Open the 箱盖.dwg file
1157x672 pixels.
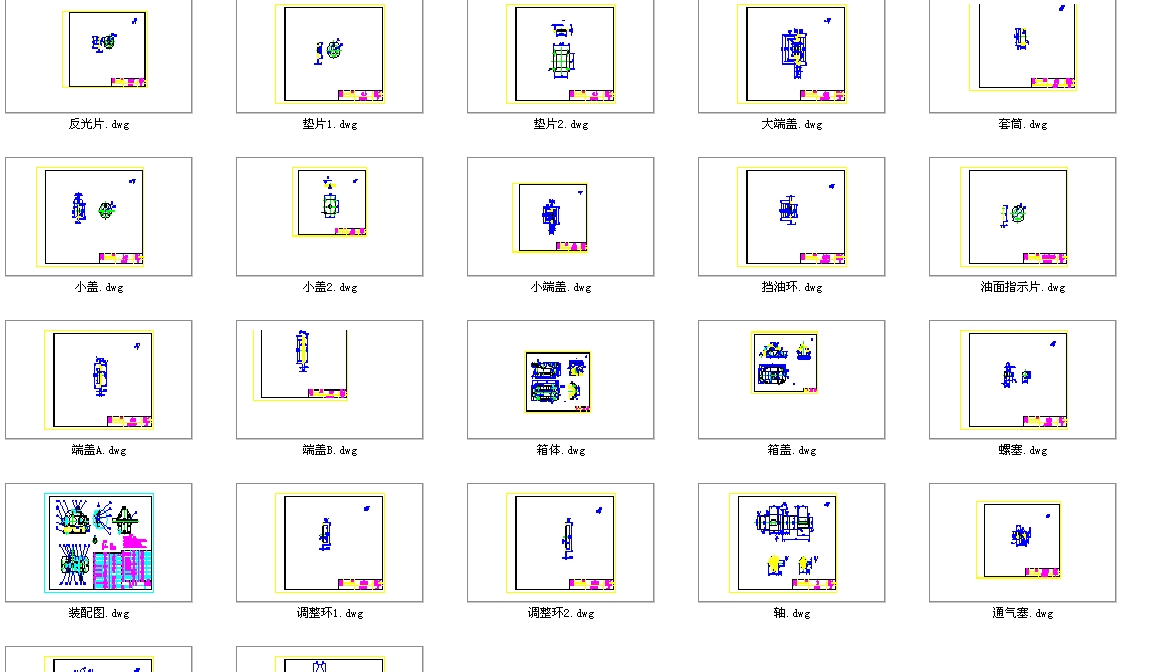[791, 379]
